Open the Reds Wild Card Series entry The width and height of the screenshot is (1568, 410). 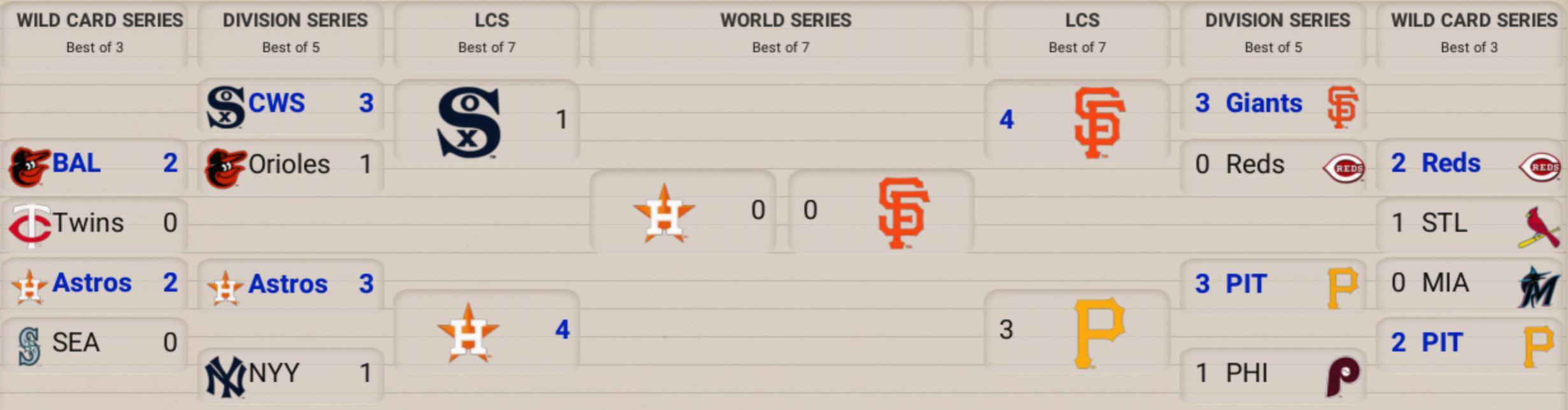coord(1471,164)
